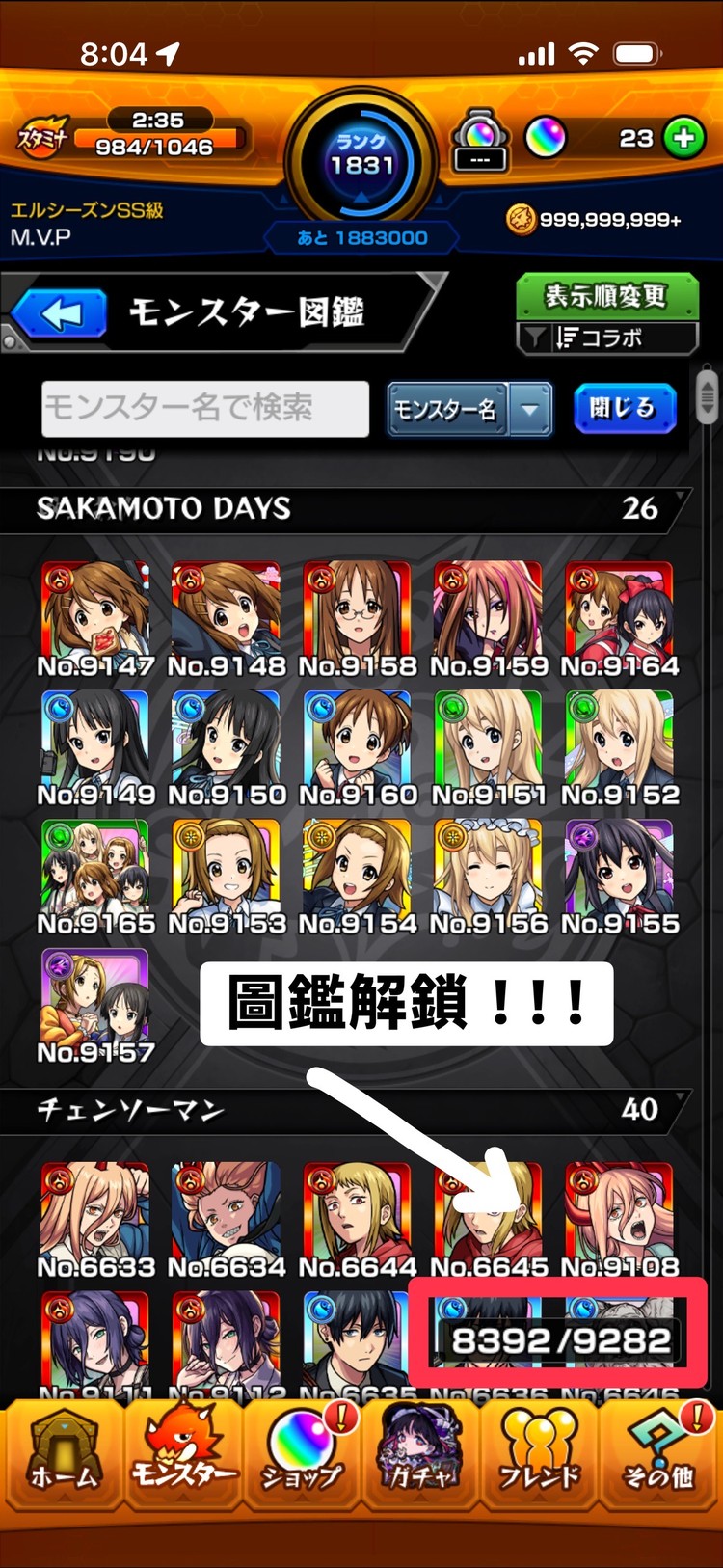Open the その他 tab
This screenshot has width=723, height=1568.
click(658, 1452)
